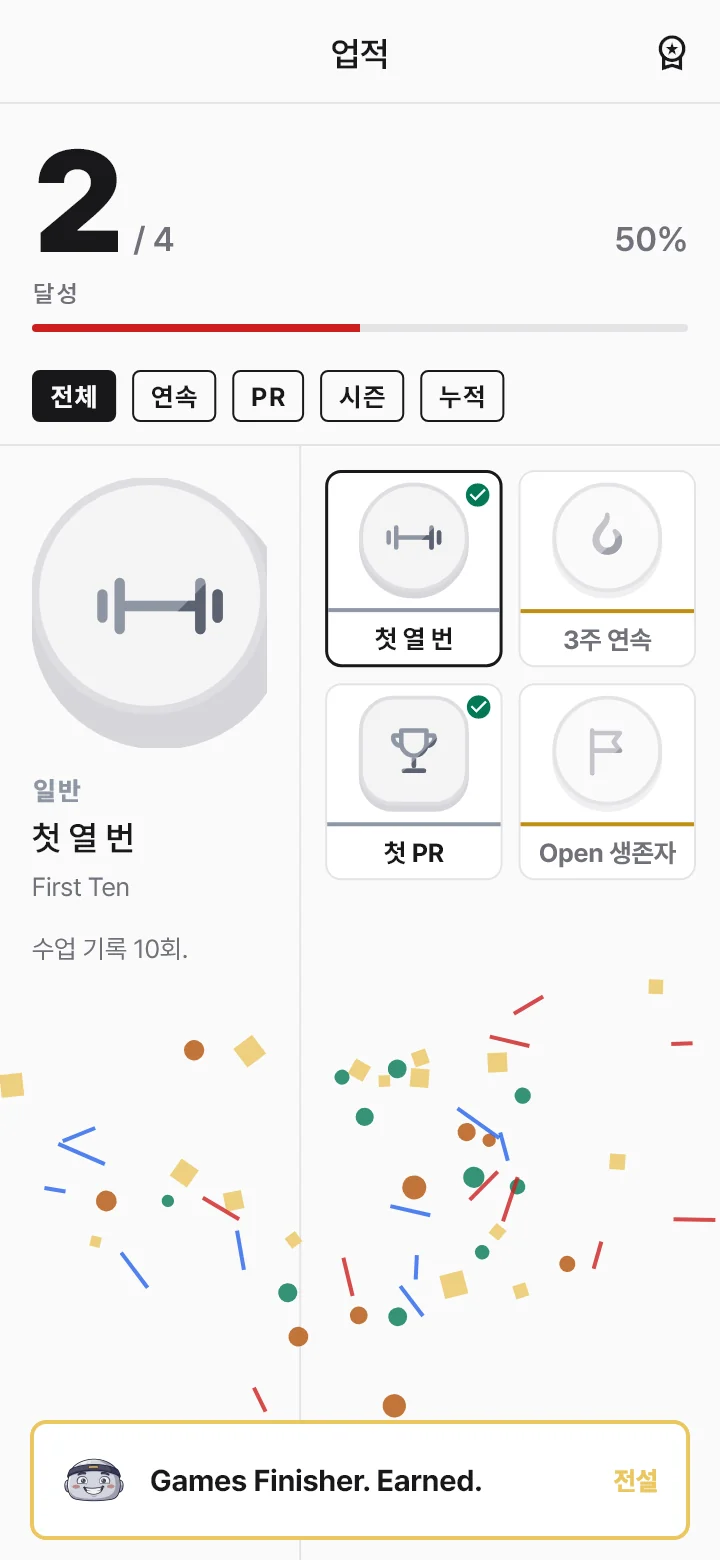Select the 첫 열 번 badge card
720x1560 pixels.
point(414,568)
